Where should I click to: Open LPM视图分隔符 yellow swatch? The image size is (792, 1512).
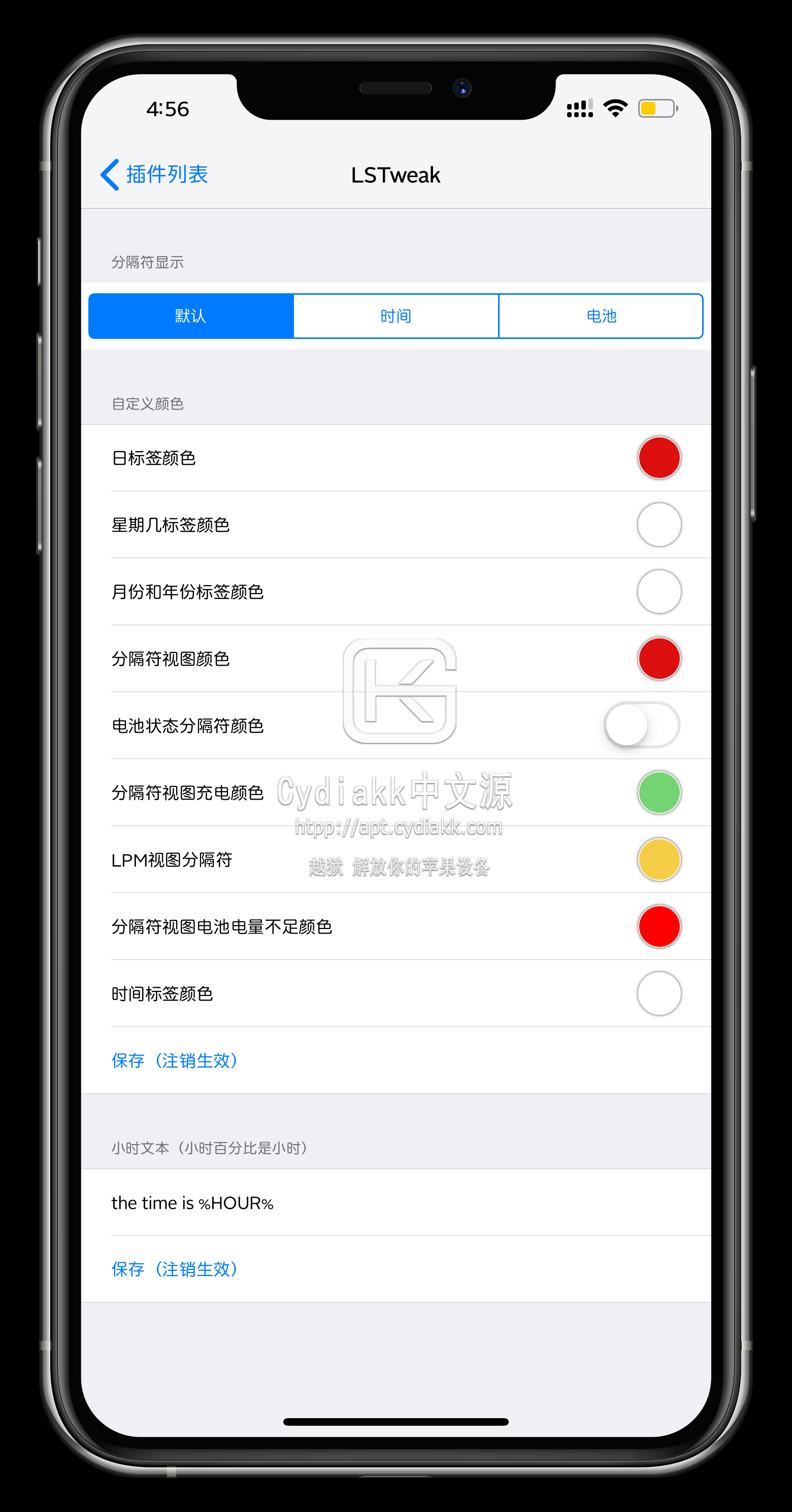click(x=658, y=860)
